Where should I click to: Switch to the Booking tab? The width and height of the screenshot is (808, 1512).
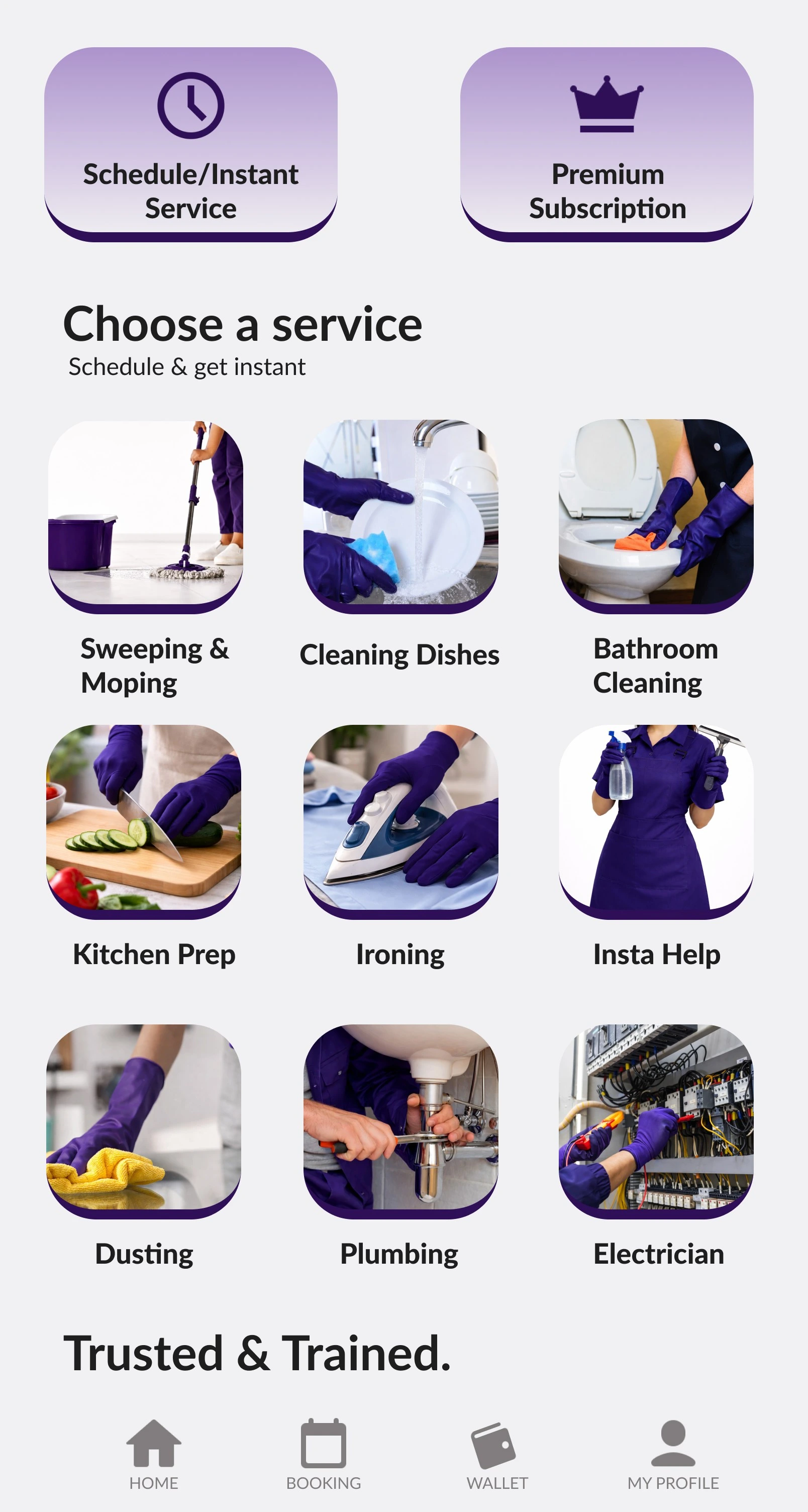[x=323, y=1455]
